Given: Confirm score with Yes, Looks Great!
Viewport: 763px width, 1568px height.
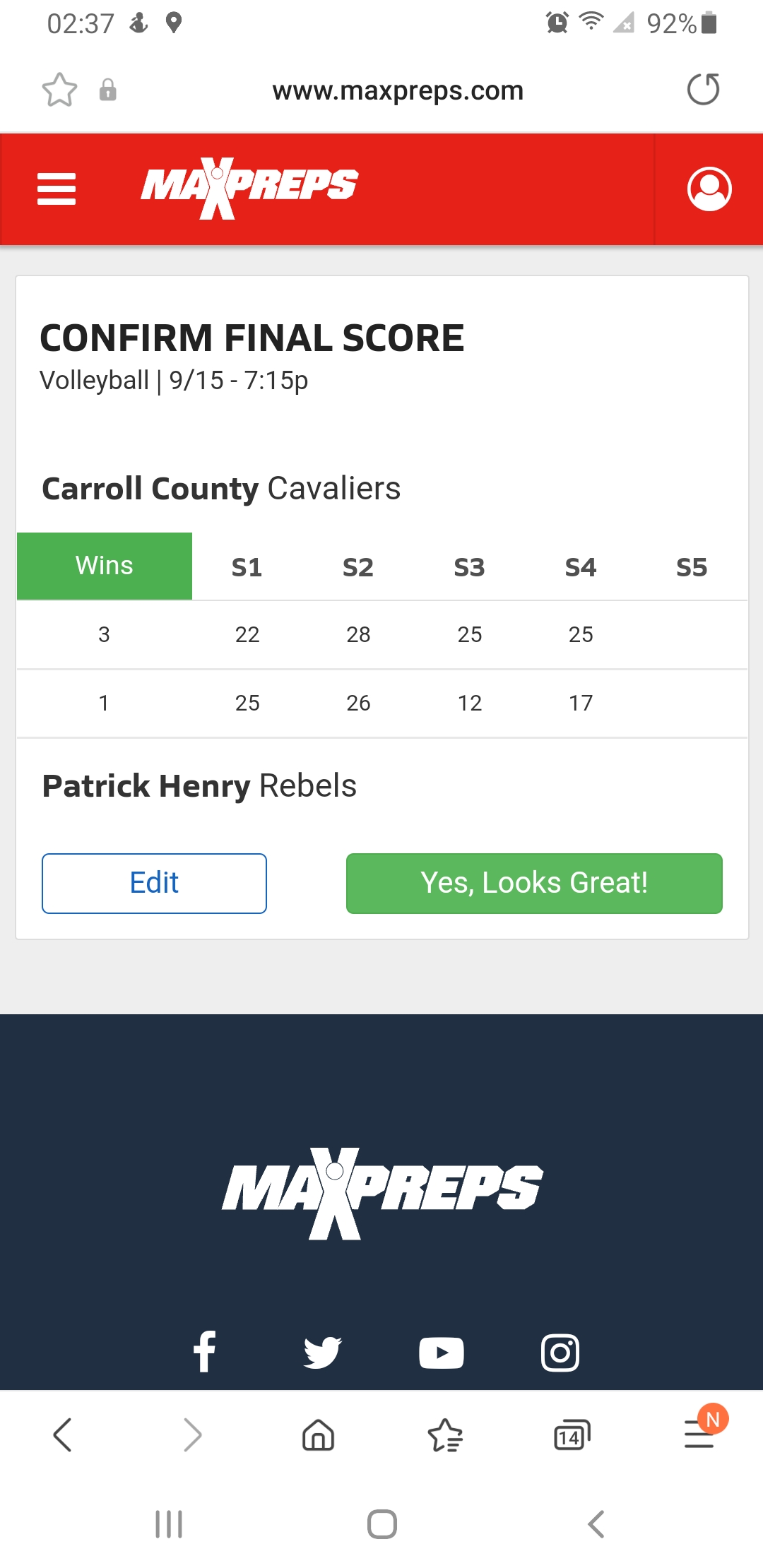Looking at the screenshot, I should tap(534, 883).
